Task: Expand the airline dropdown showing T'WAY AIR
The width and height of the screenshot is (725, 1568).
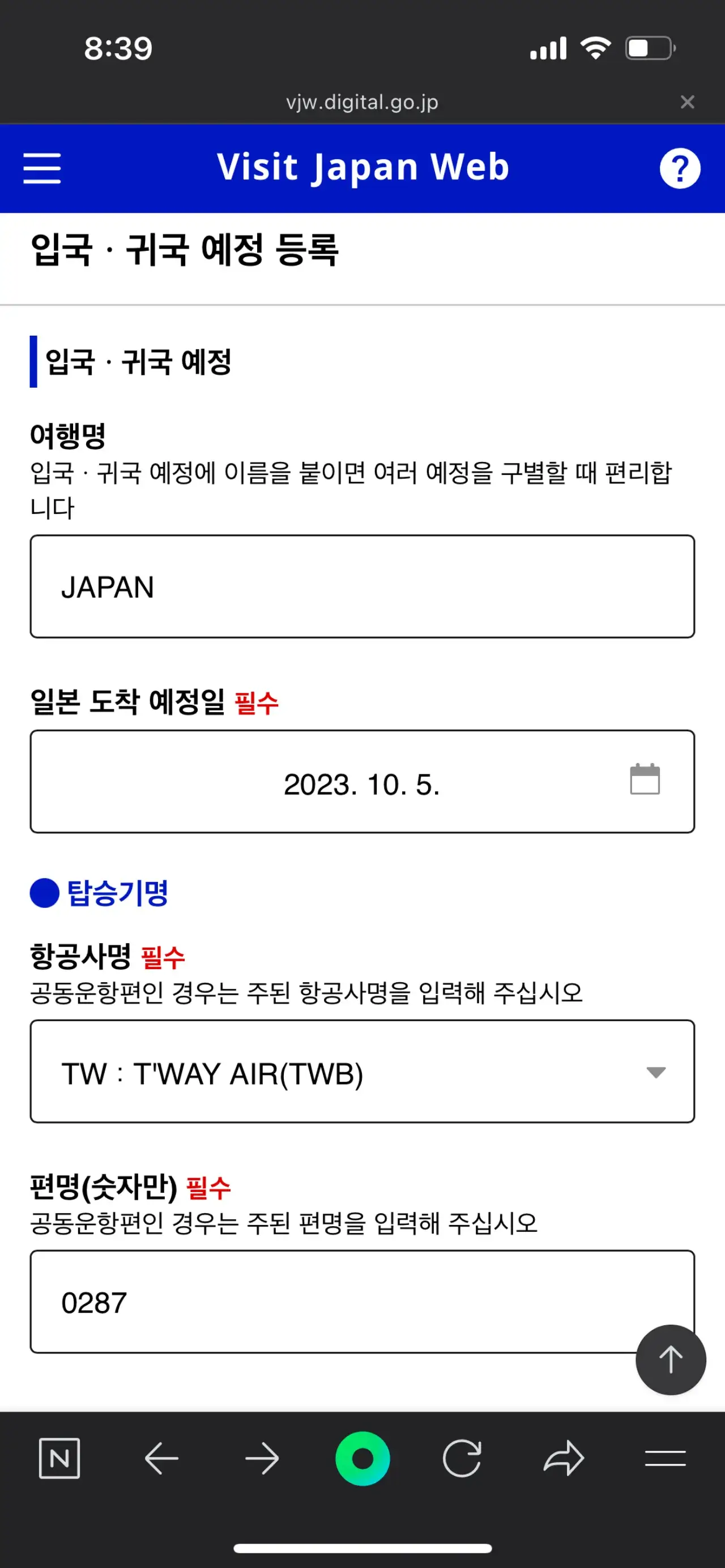Action: pos(362,1072)
